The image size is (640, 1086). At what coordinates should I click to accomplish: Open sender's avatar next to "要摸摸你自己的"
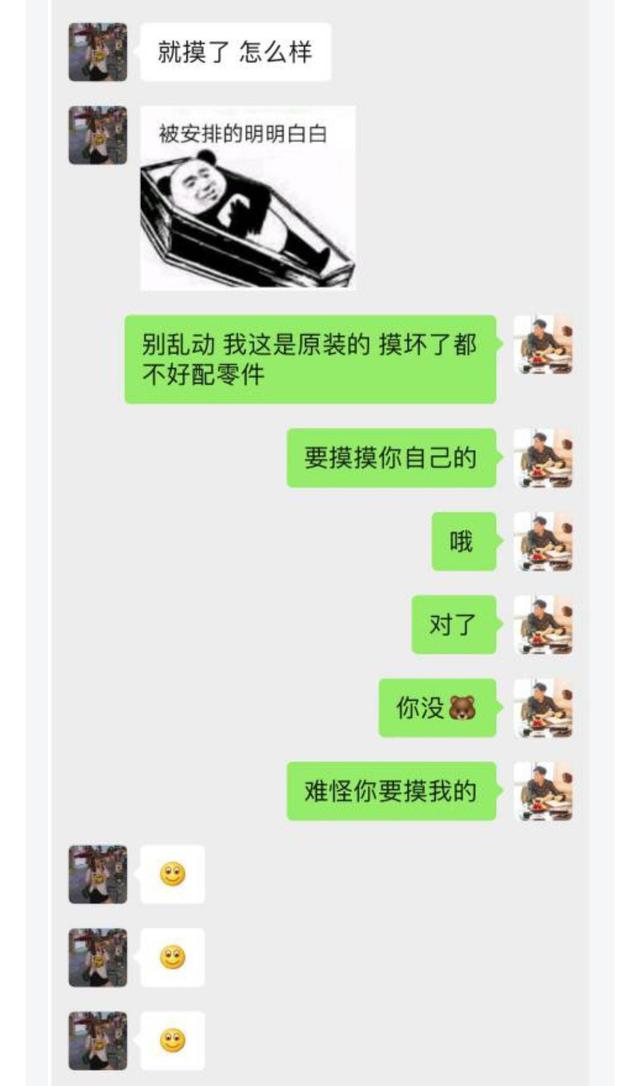click(x=543, y=459)
